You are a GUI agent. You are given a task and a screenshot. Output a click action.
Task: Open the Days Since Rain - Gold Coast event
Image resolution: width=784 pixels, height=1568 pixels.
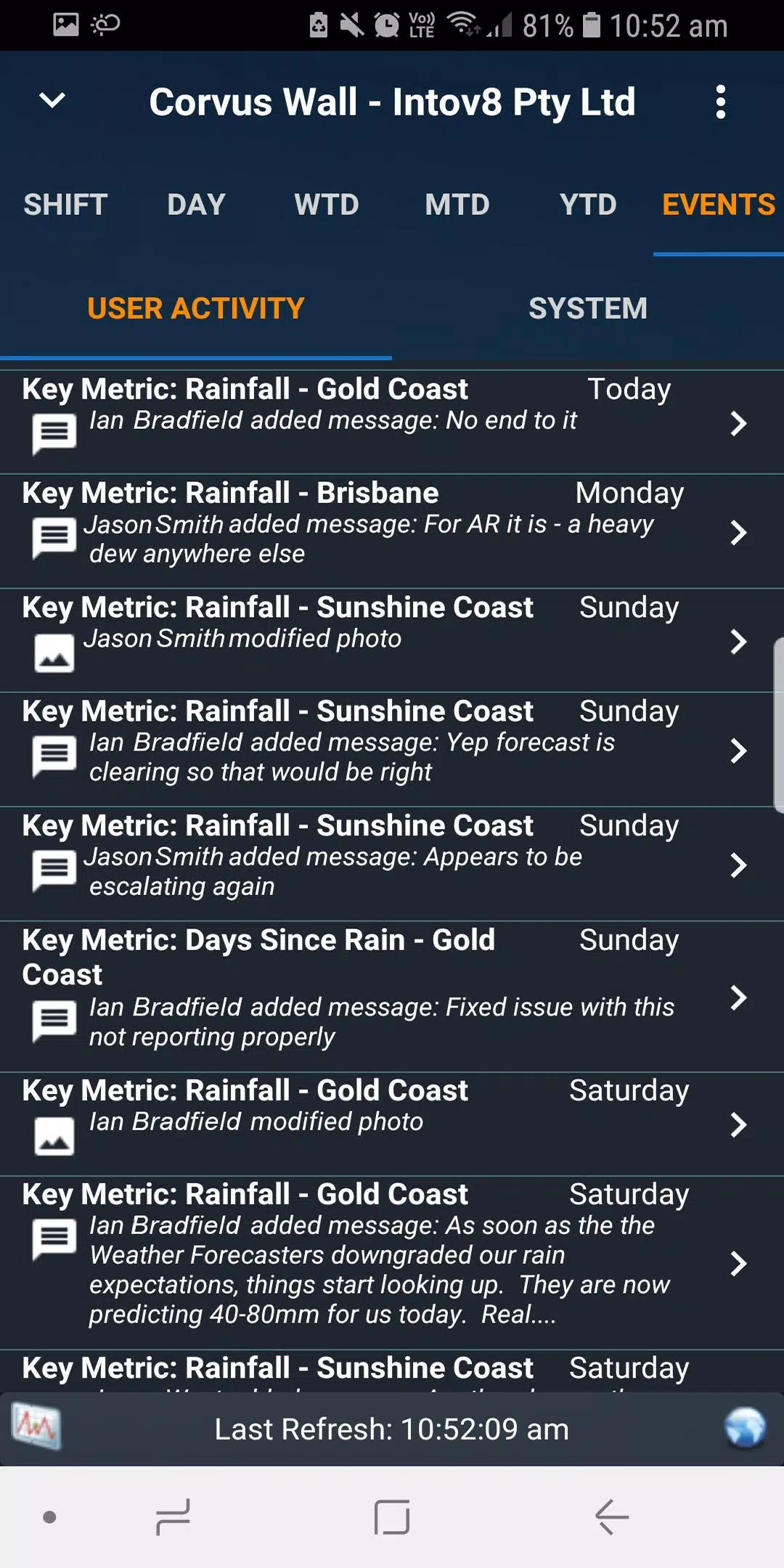click(392, 997)
